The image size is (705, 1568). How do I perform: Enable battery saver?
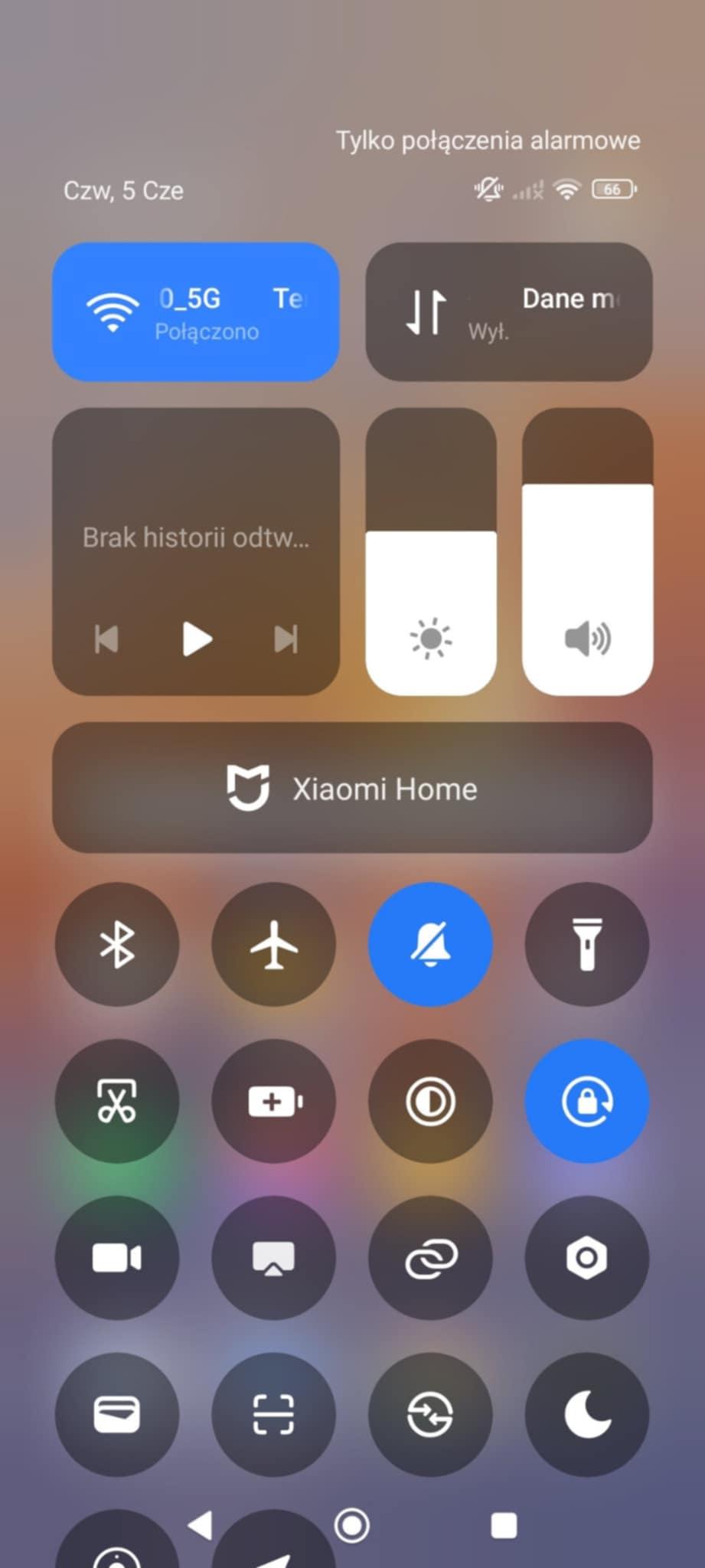(x=273, y=1101)
